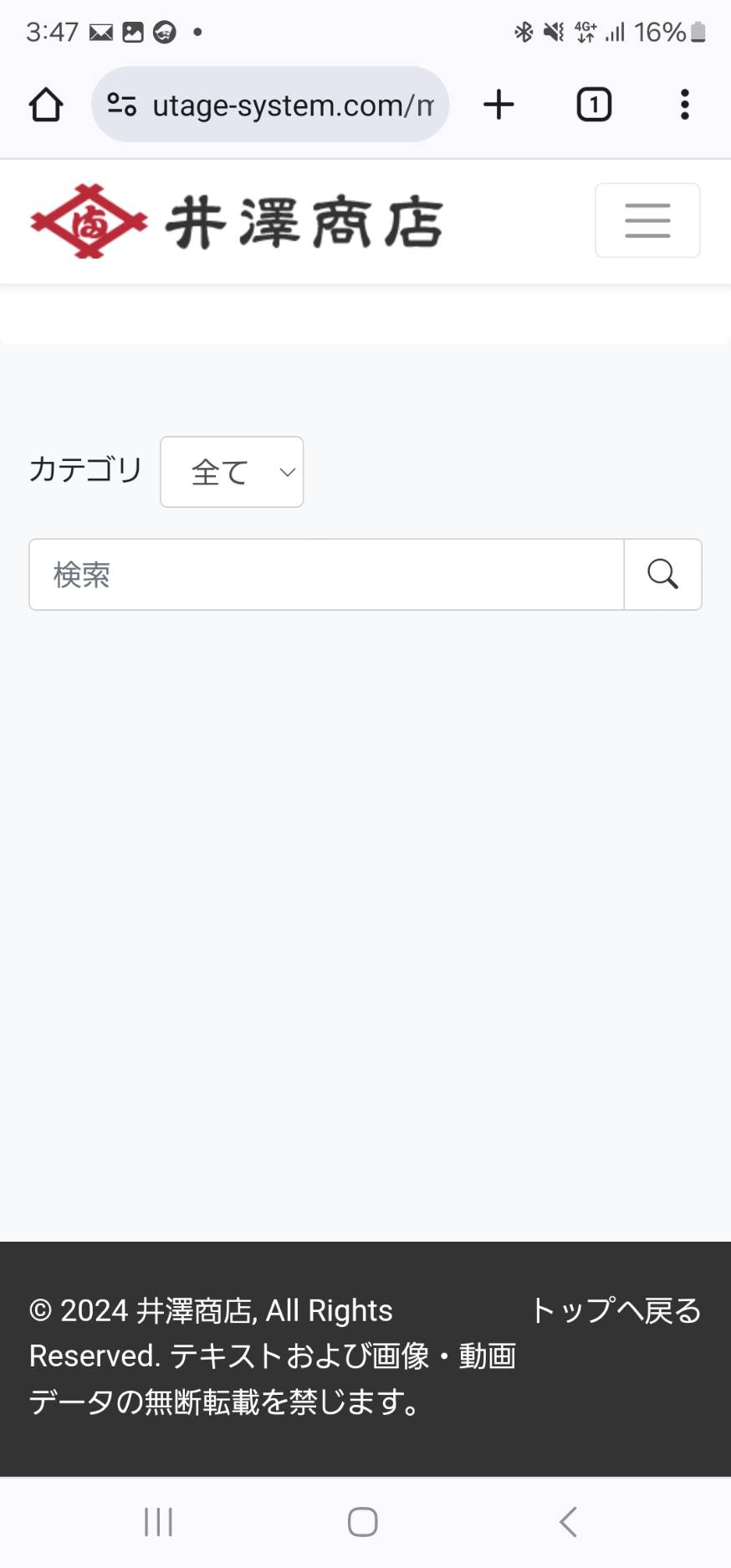Open the hamburger navigation menu

click(647, 220)
